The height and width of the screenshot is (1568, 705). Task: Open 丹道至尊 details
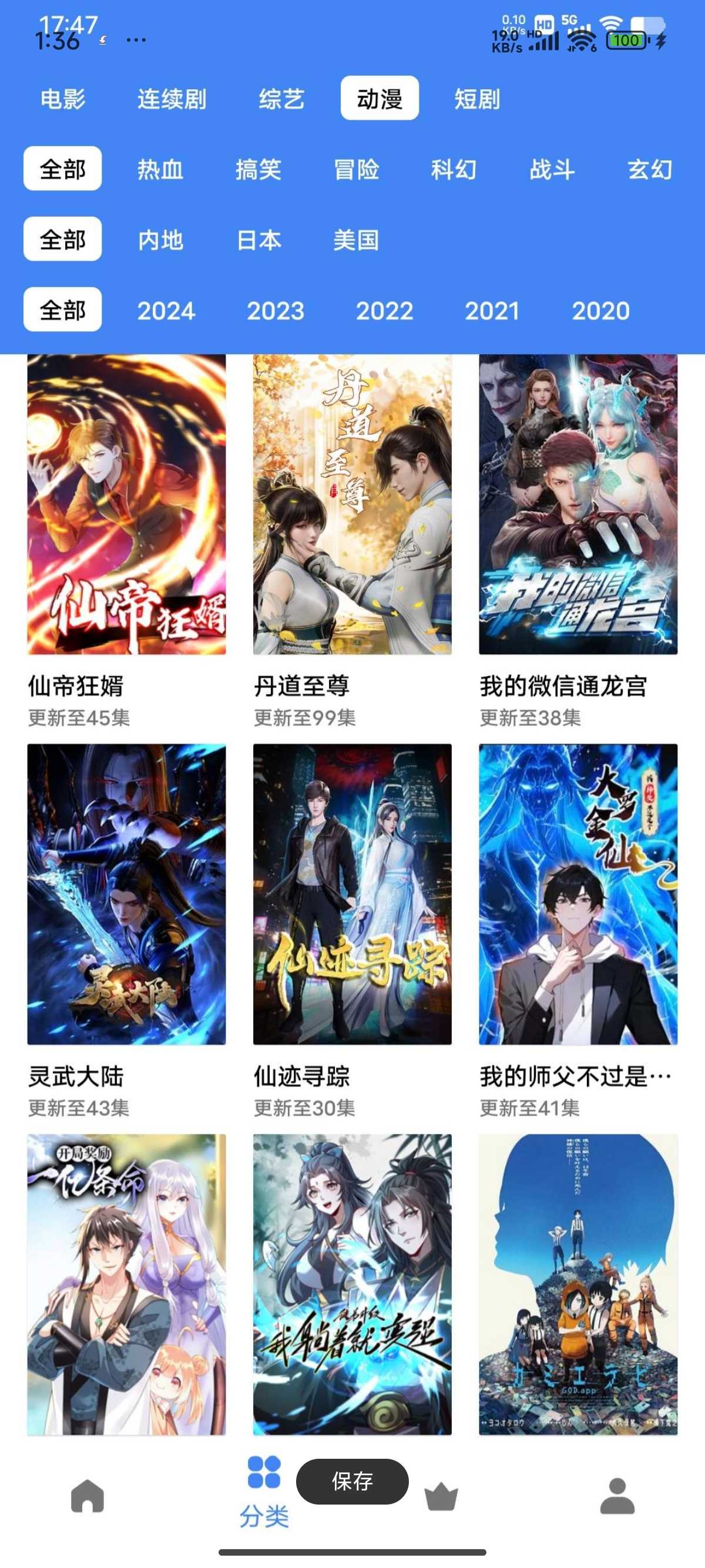[x=352, y=541]
